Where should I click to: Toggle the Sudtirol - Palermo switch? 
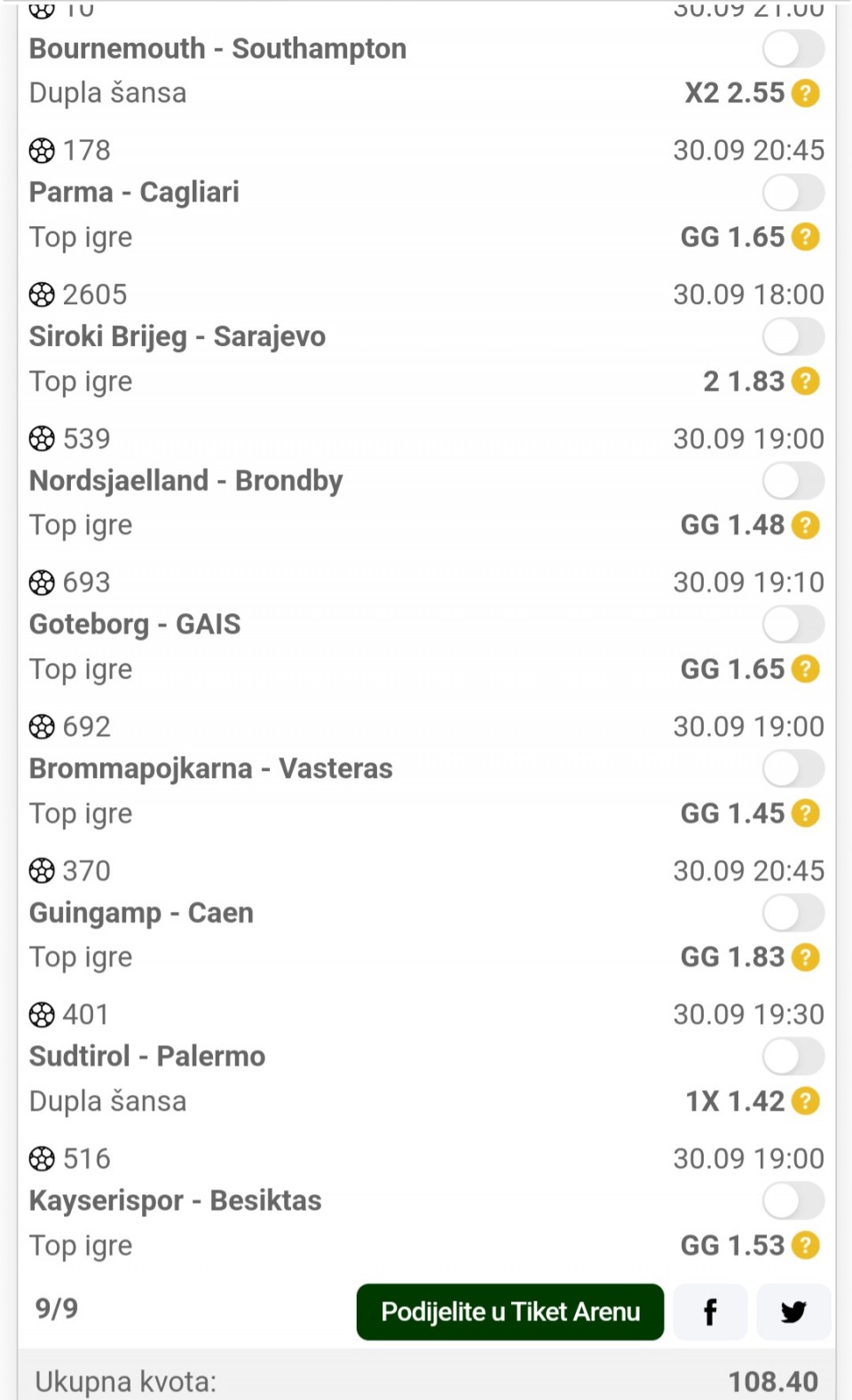pos(793,1057)
